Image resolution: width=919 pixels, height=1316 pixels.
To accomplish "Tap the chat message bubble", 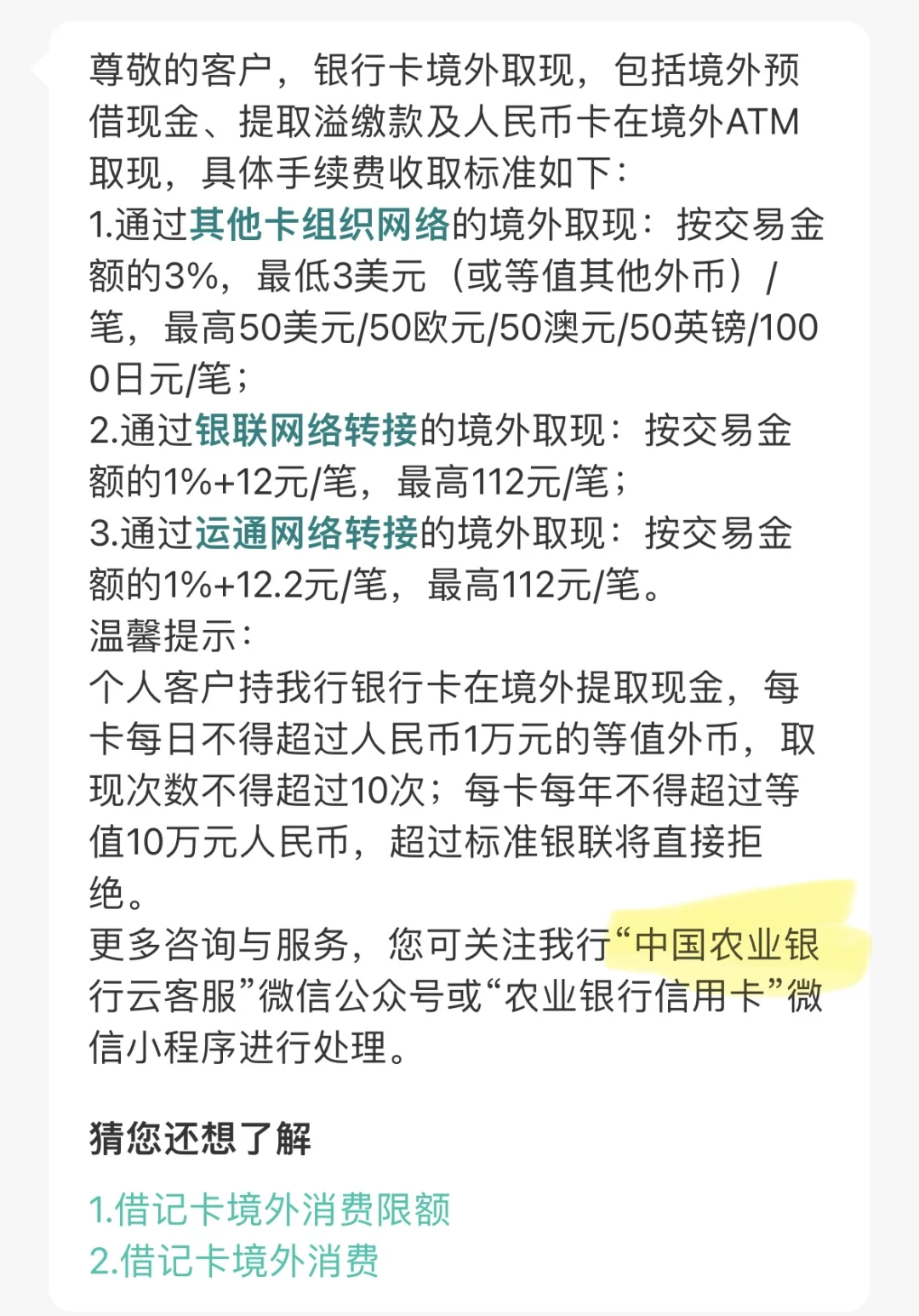I will [x=459, y=596].
